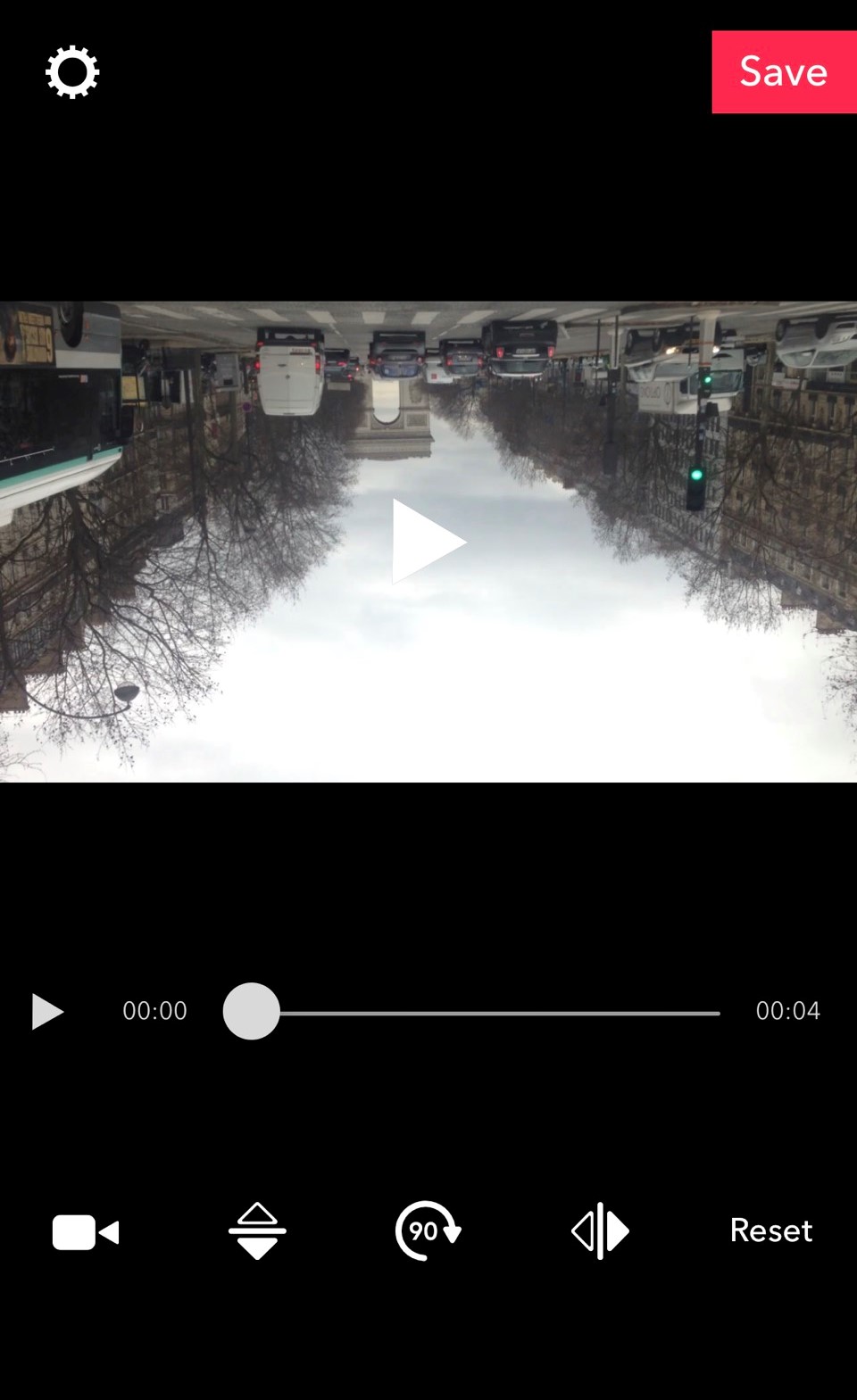Tap the small play button beside 00:00
This screenshot has width=857, height=1400.
[x=46, y=1011]
